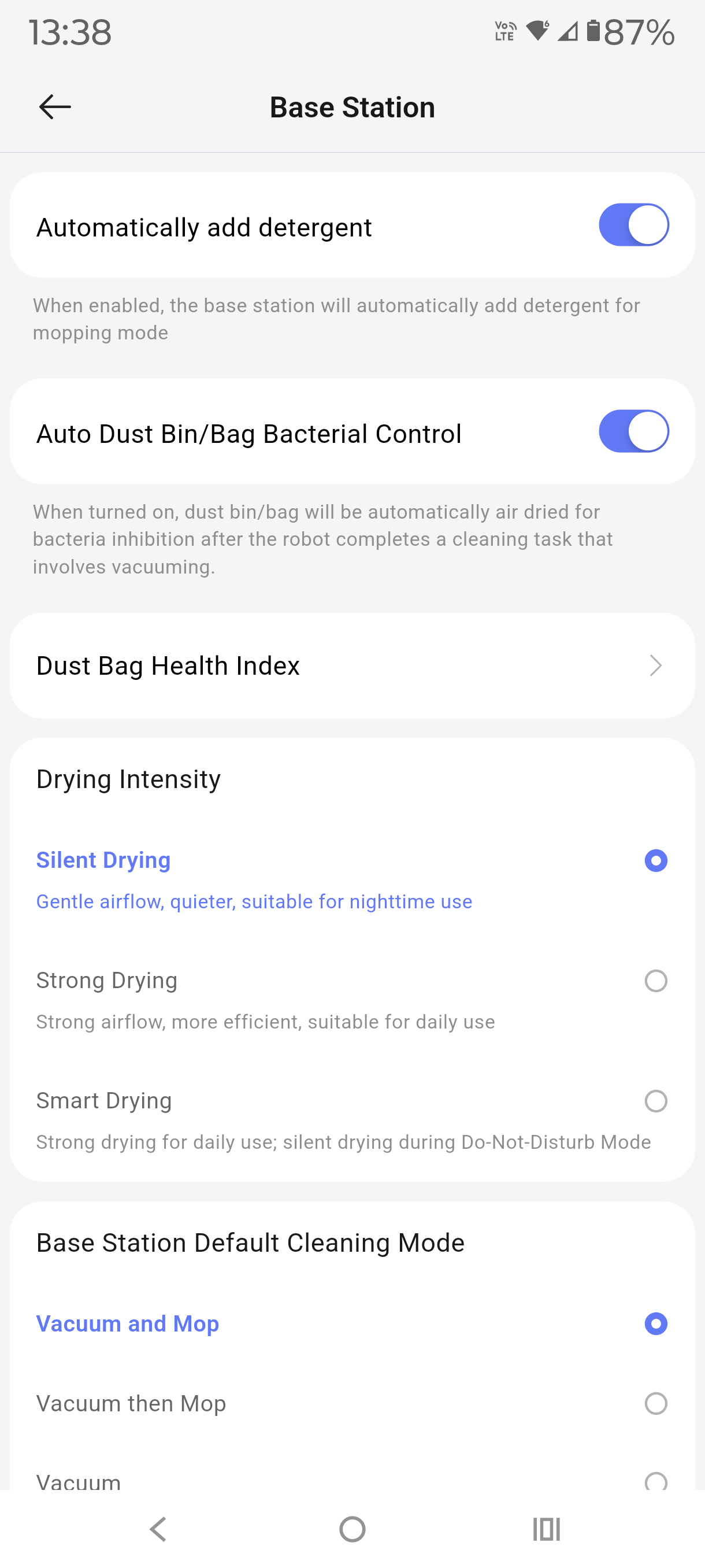Select the Vacuum cleaning mode

point(655,1480)
